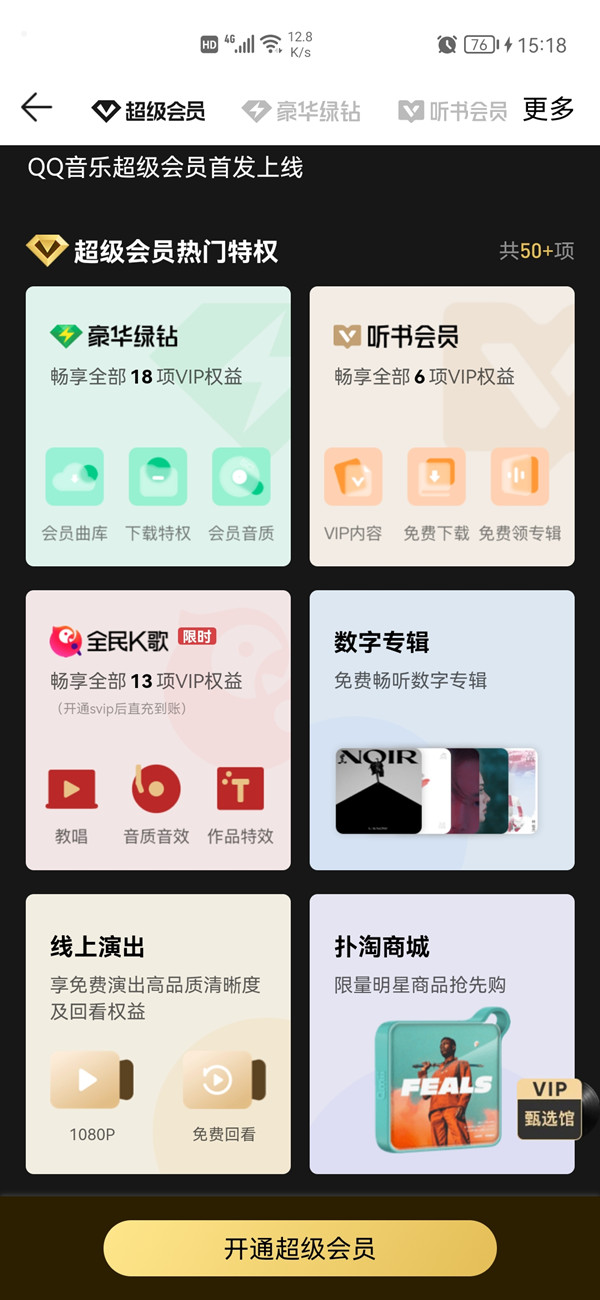Open the 全民K歌 benefits card

tap(158, 730)
